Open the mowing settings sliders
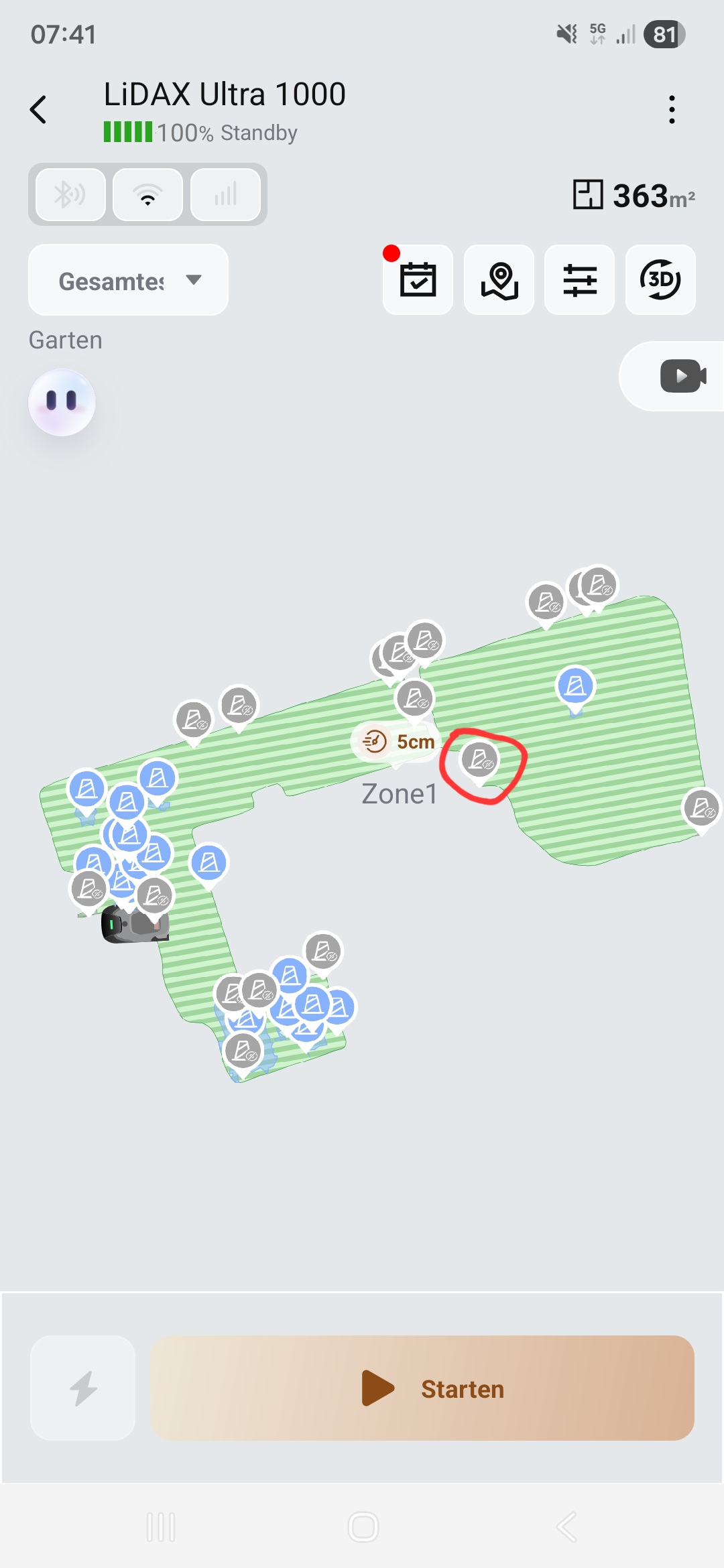 point(580,279)
